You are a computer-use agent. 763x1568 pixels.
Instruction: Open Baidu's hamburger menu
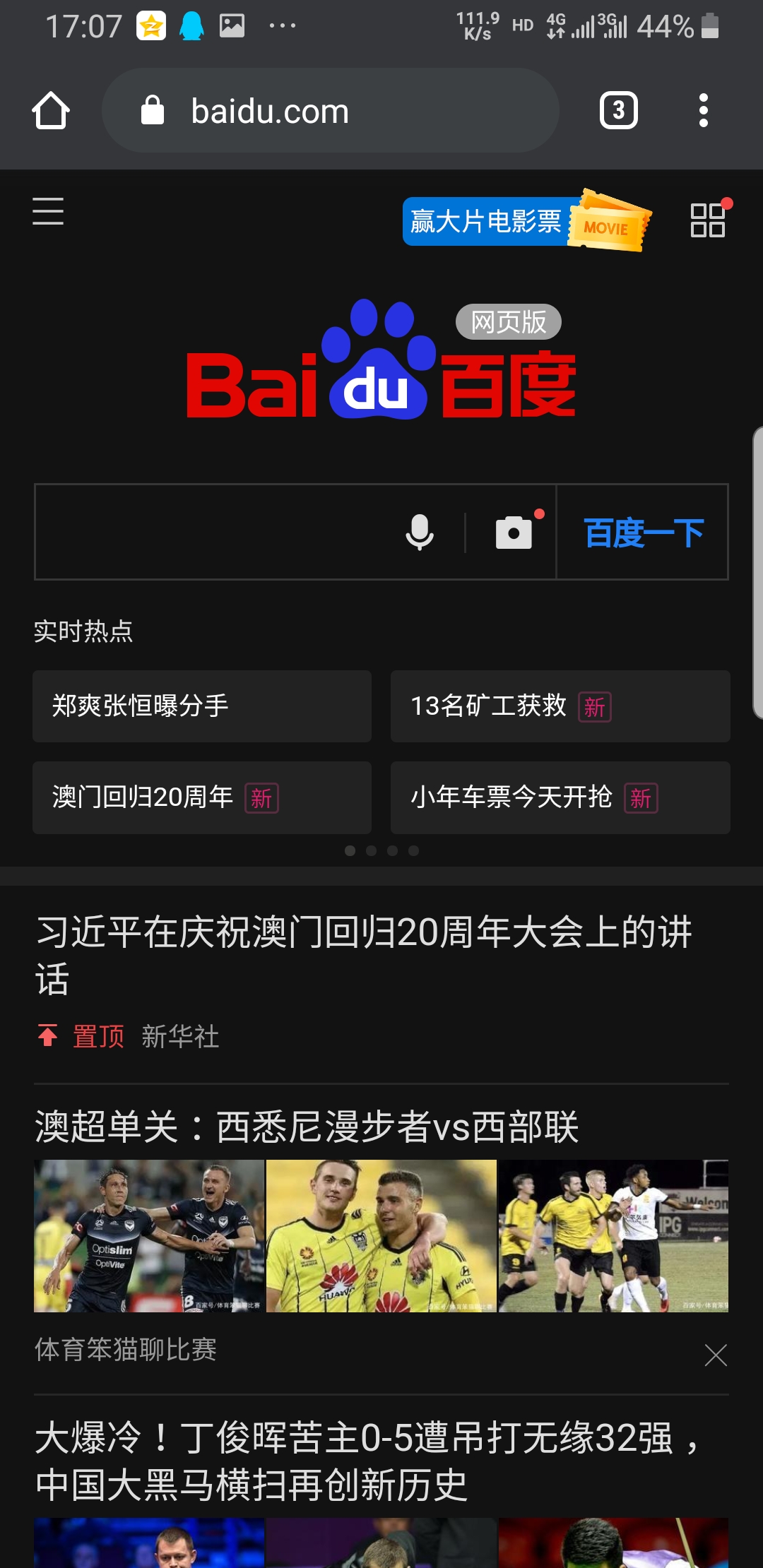pyautogui.click(x=48, y=211)
